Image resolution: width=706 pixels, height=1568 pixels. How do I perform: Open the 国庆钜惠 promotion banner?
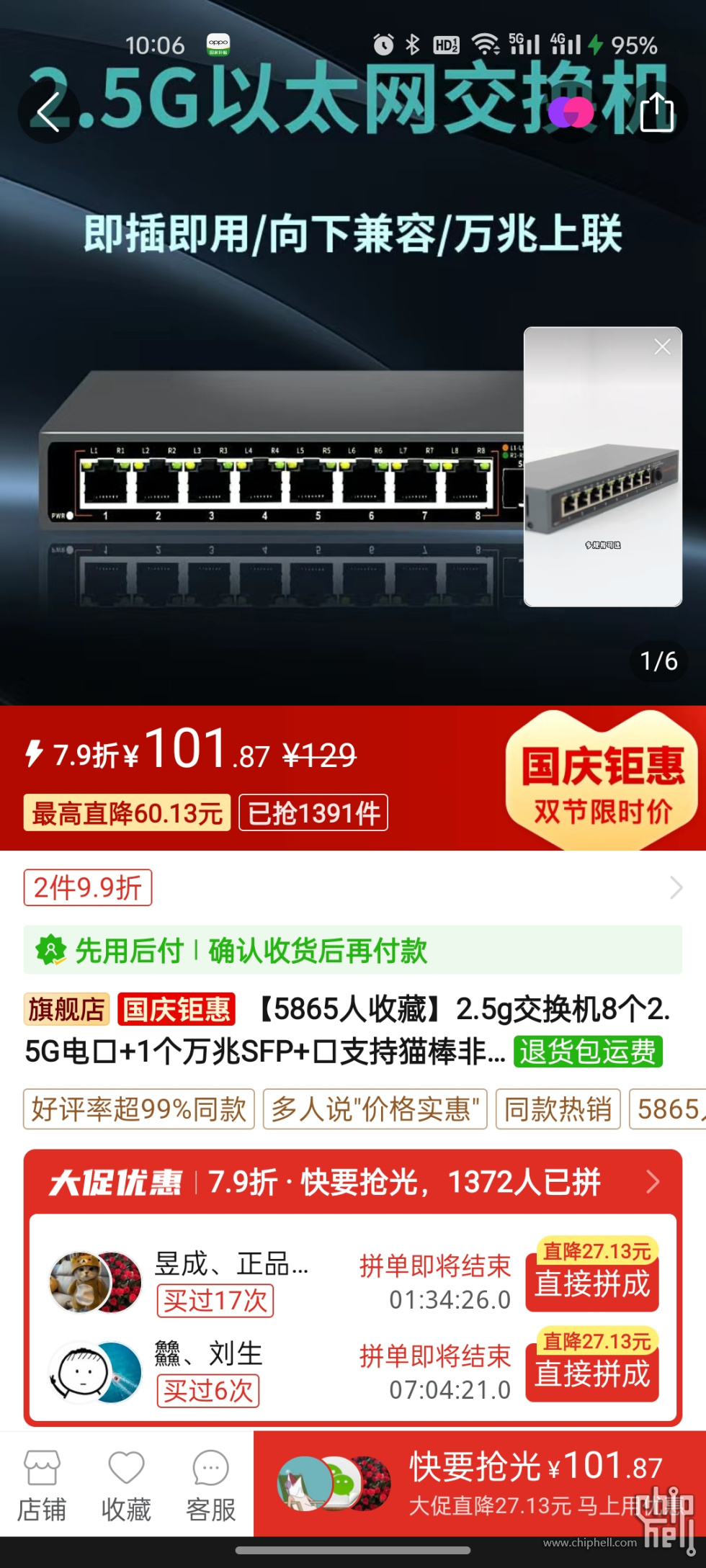coord(602,781)
